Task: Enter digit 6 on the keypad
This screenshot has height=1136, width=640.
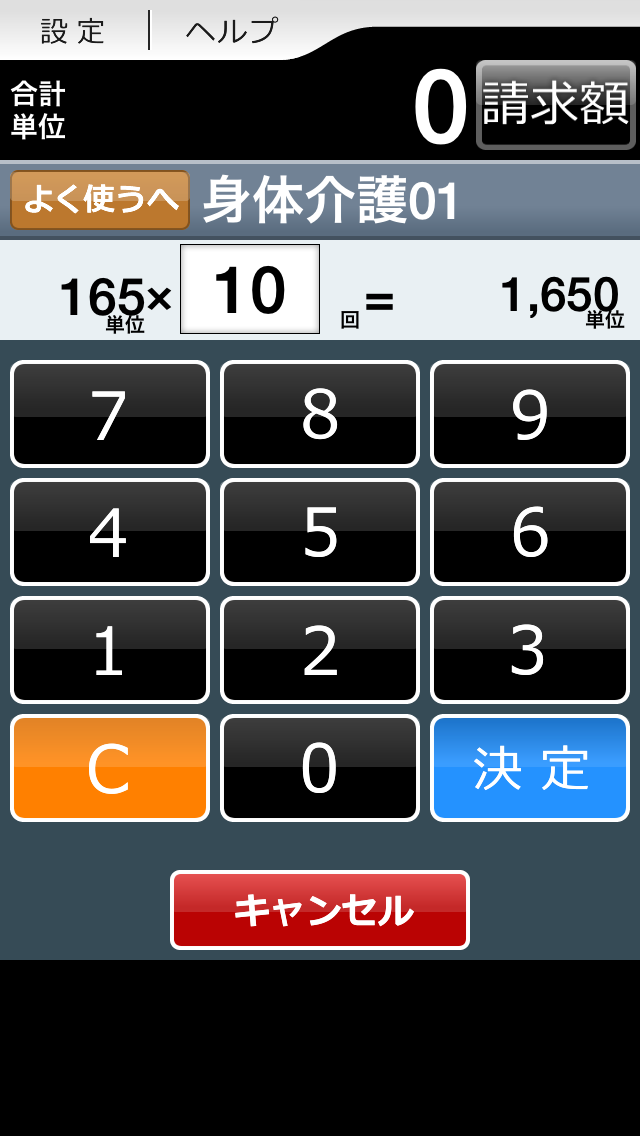Action: point(530,532)
